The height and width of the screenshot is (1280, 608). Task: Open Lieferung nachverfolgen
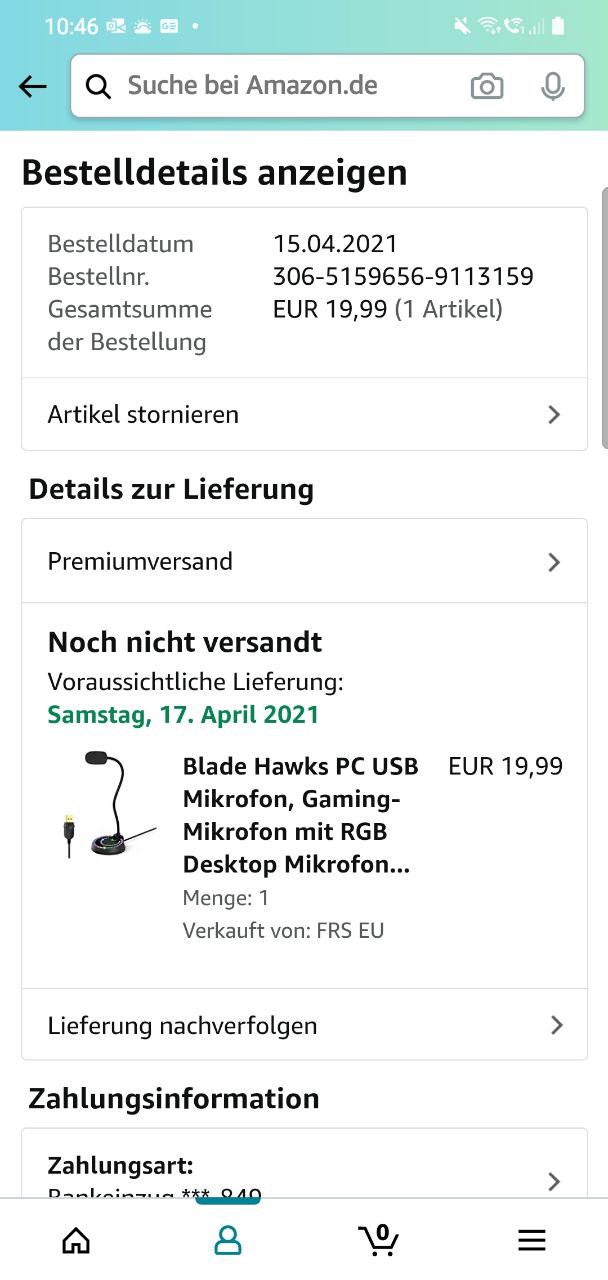click(304, 1025)
